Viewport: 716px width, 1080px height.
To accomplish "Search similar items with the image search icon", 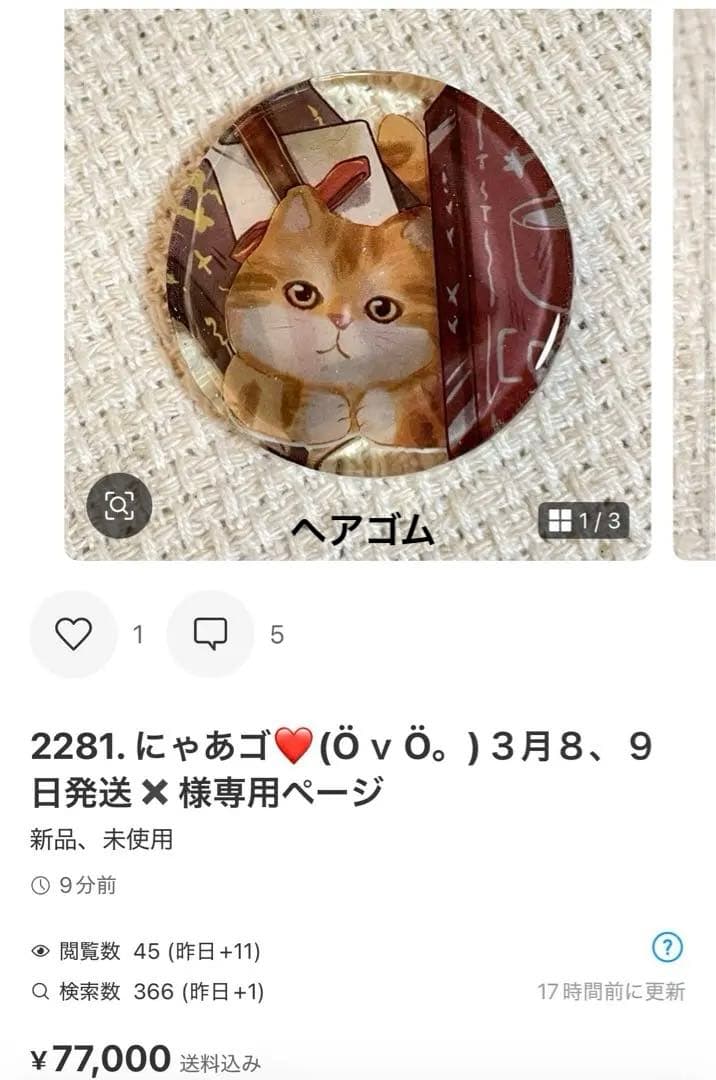I will (119, 505).
